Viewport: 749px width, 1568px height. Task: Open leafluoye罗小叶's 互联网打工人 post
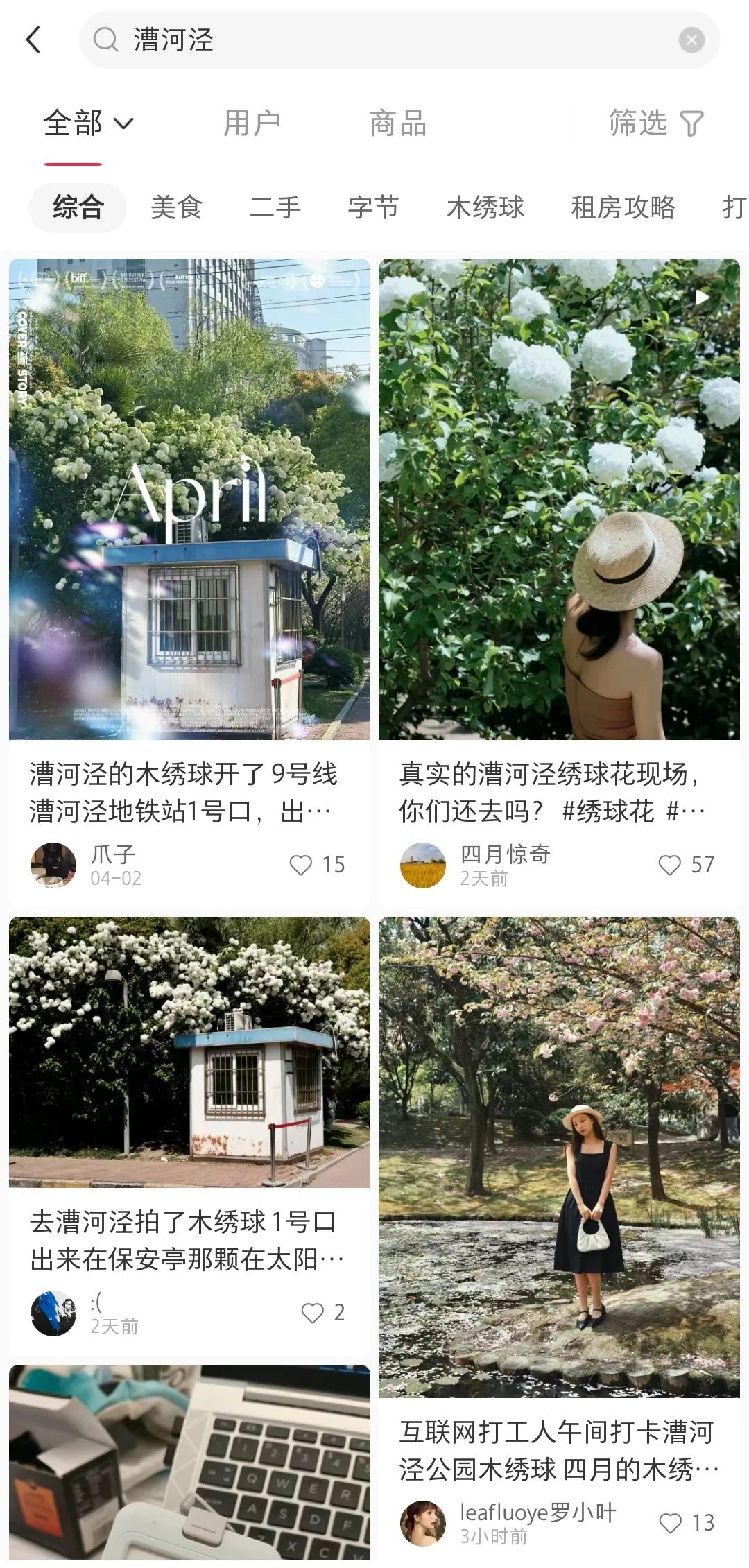click(x=559, y=1157)
